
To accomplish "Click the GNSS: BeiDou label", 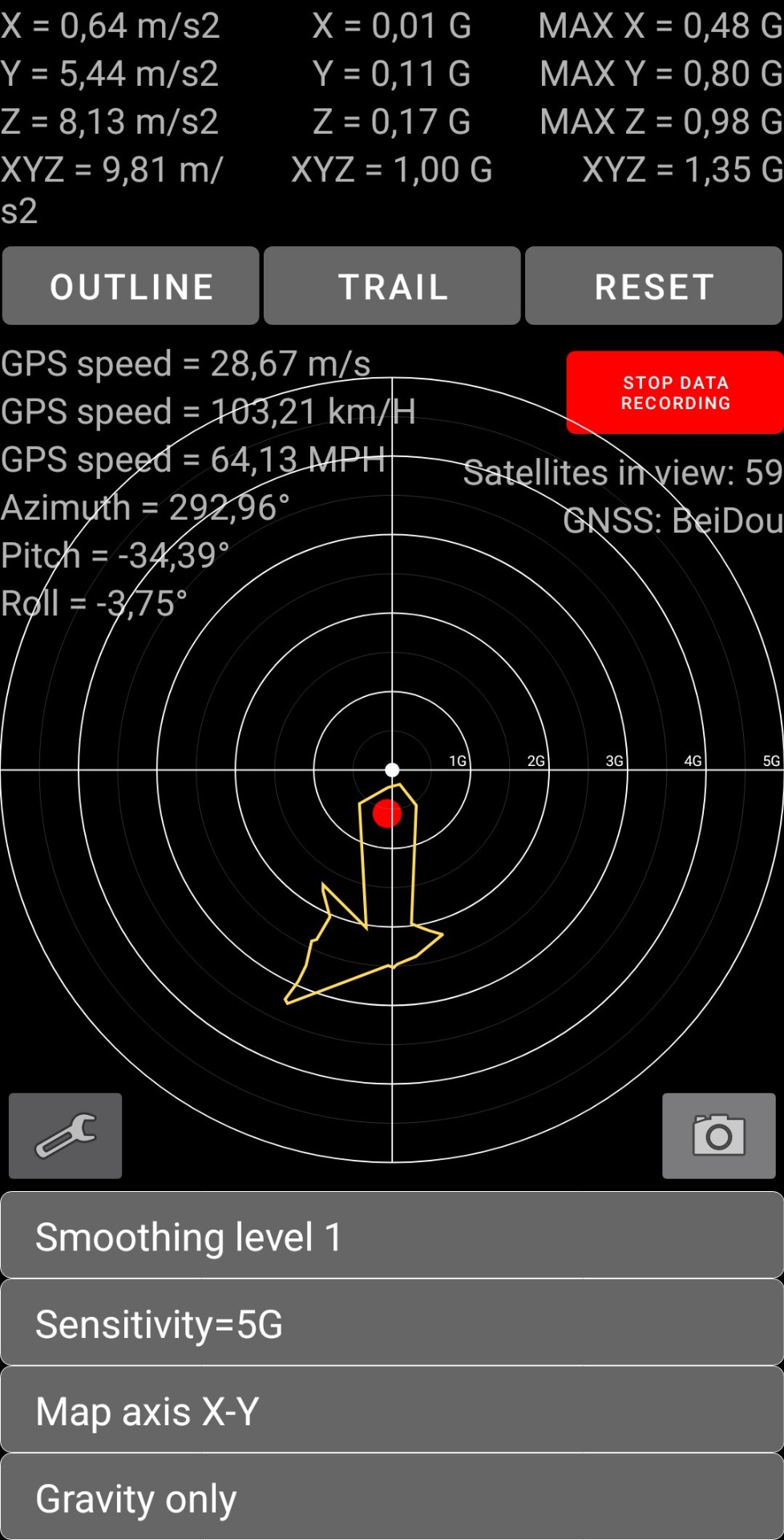I will click(x=673, y=520).
